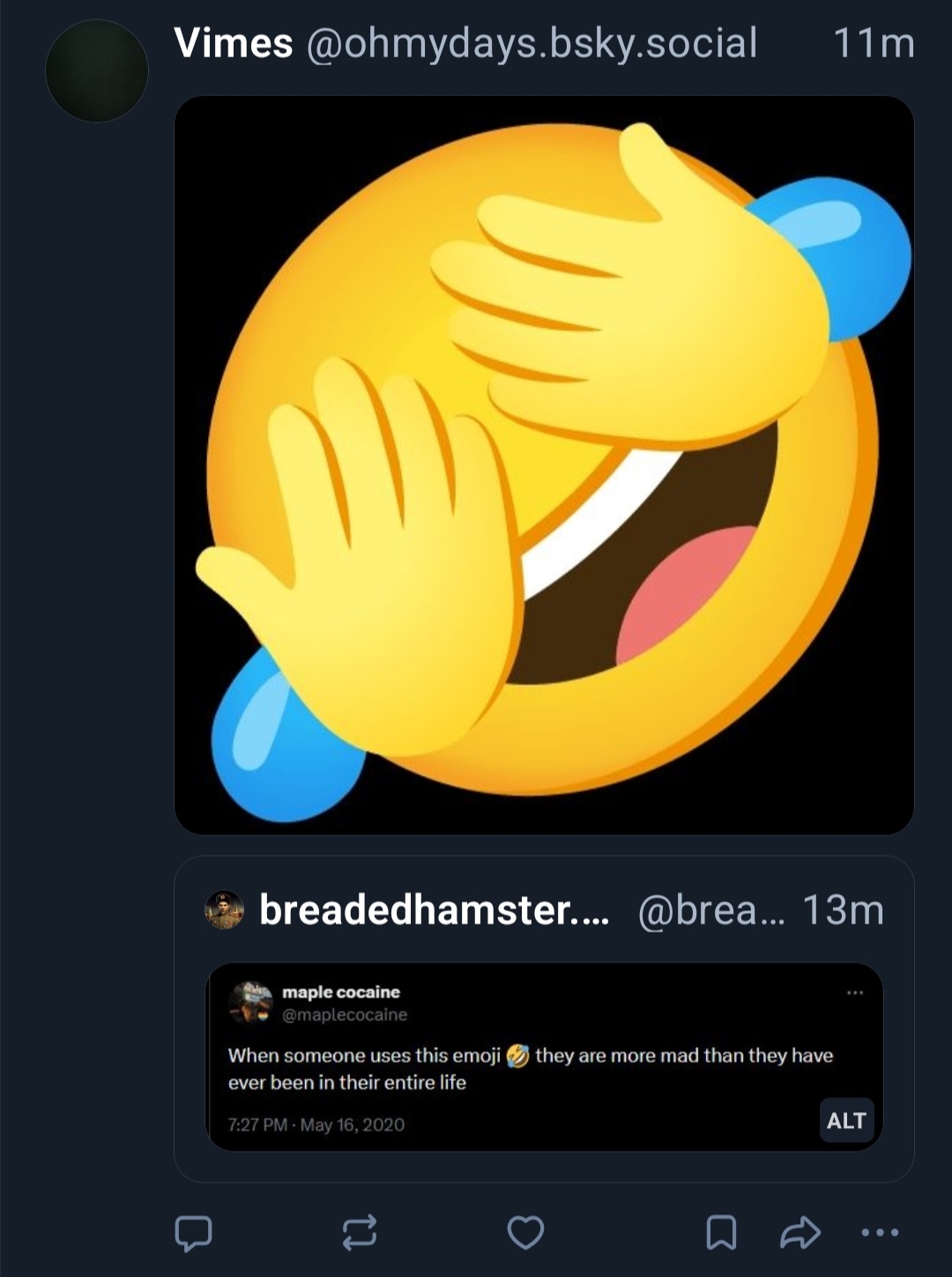Like Vimes' post
Viewport: 952px width, 1277px height.
coord(526,1232)
